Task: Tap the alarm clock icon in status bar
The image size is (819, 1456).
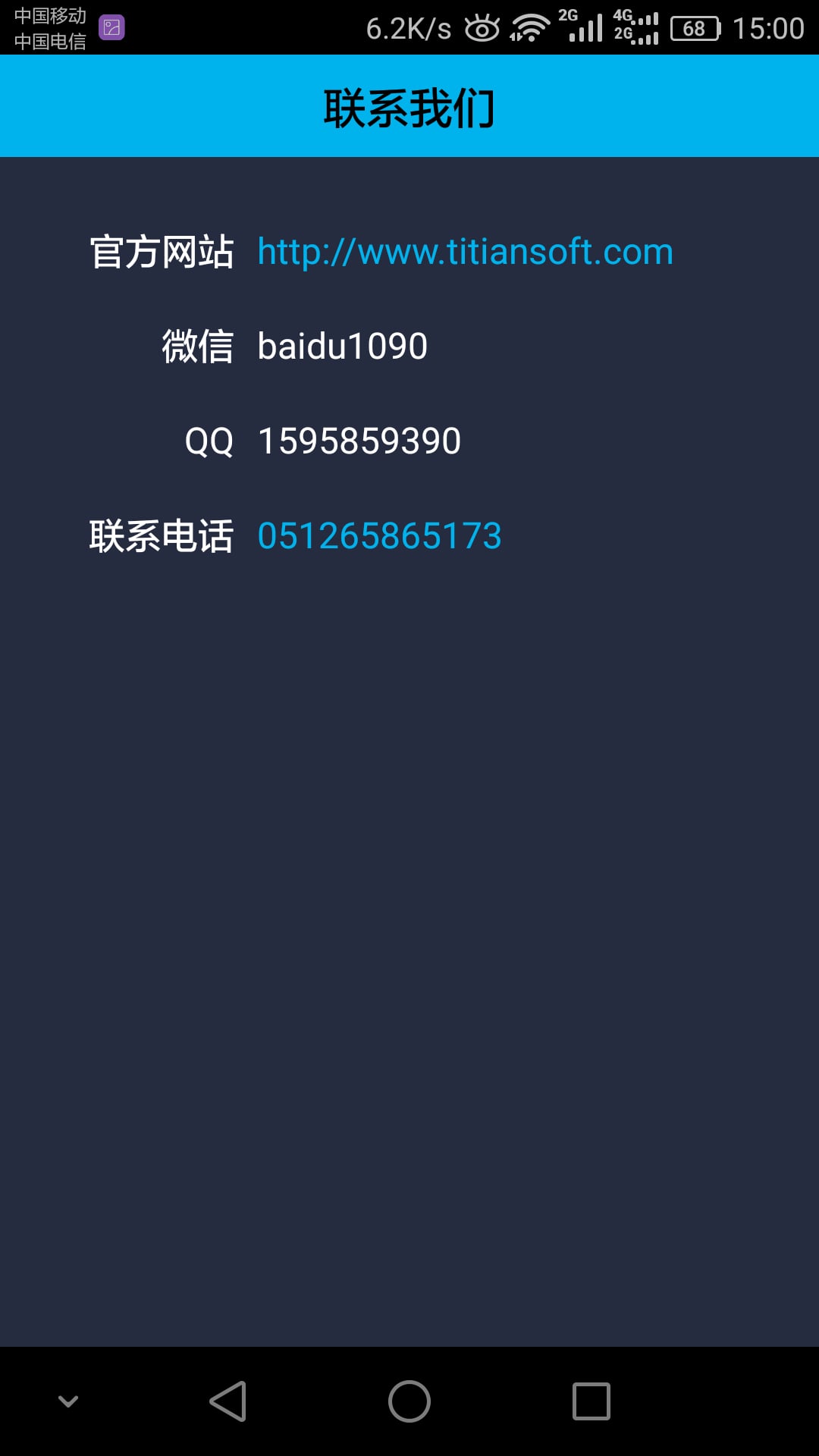Action: [x=479, y=27]
